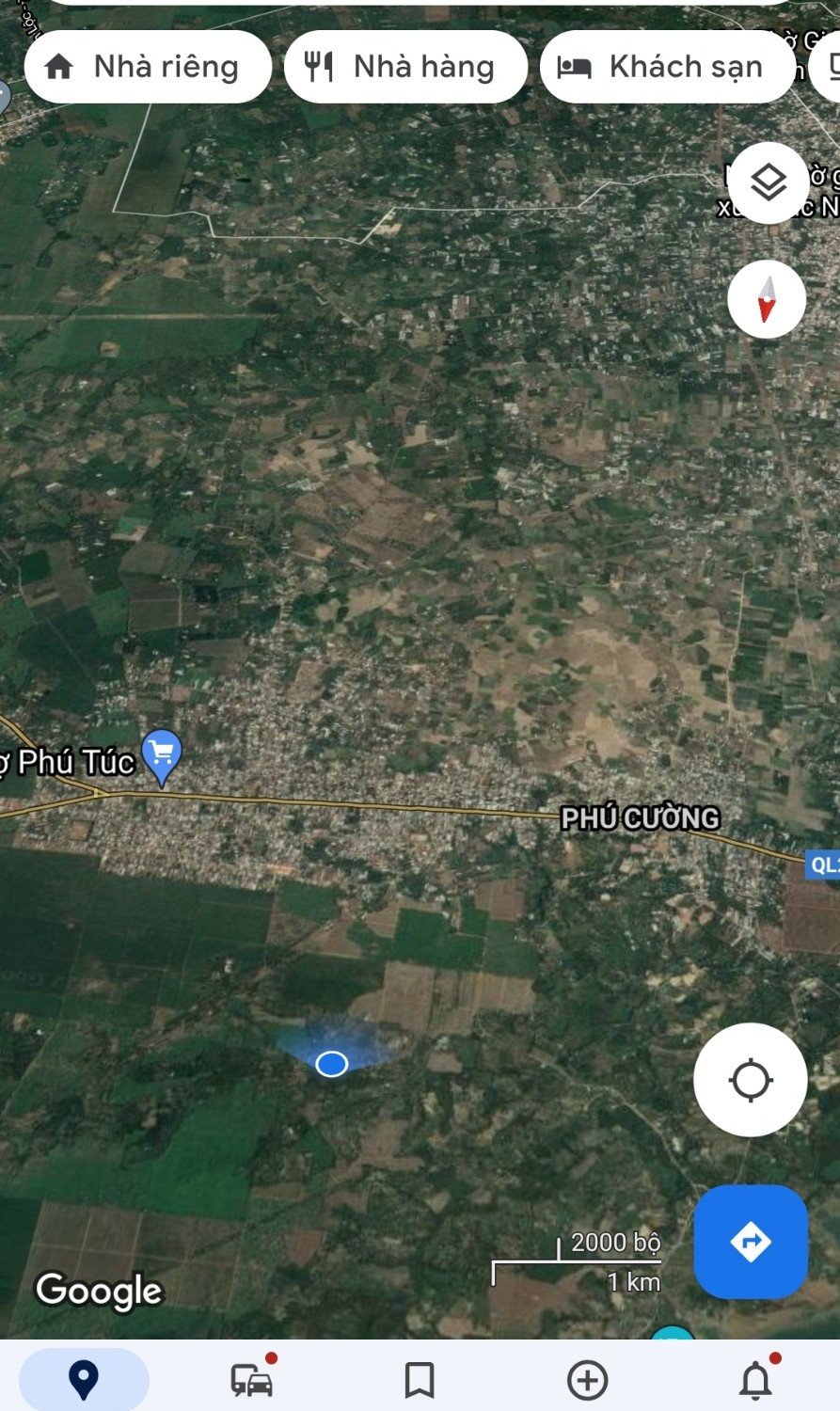Open directions with blue arrow button

(x=751, y=1242)
